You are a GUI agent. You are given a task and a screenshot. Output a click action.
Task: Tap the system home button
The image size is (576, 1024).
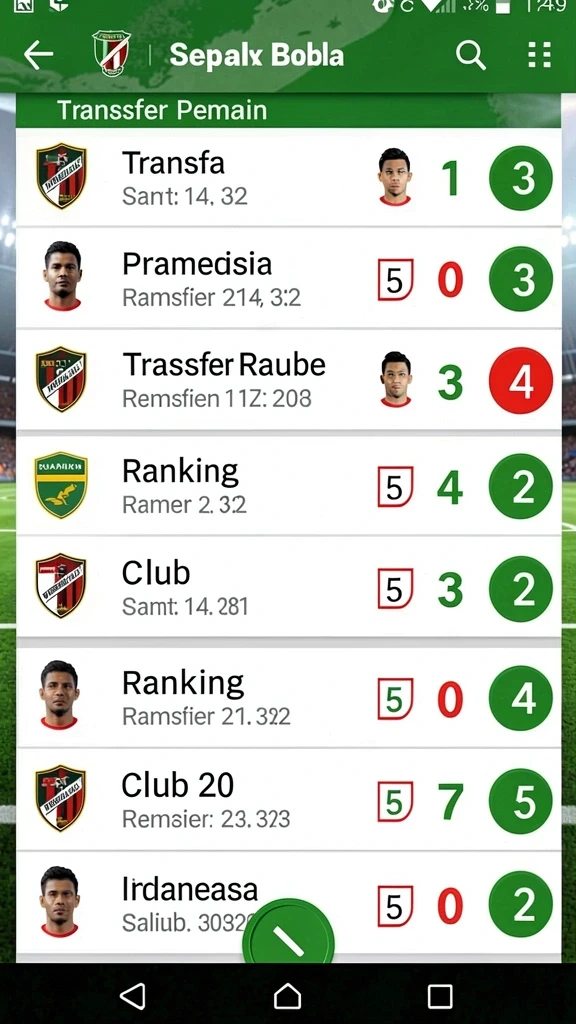pyautogui.click(x=287, y=996)
